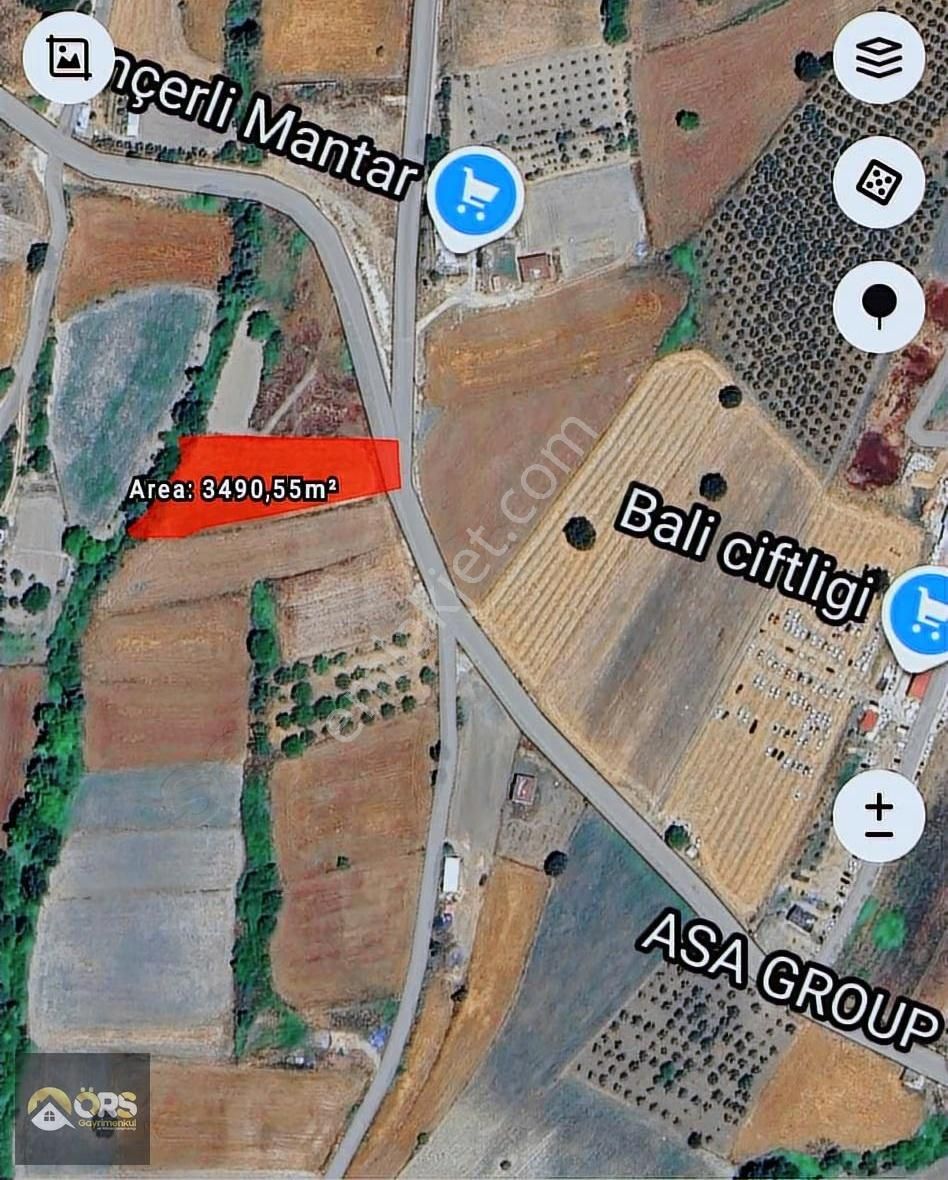Toggle satellite layers with the layers button
The image size is (948, 1180).
coord(879,58)
